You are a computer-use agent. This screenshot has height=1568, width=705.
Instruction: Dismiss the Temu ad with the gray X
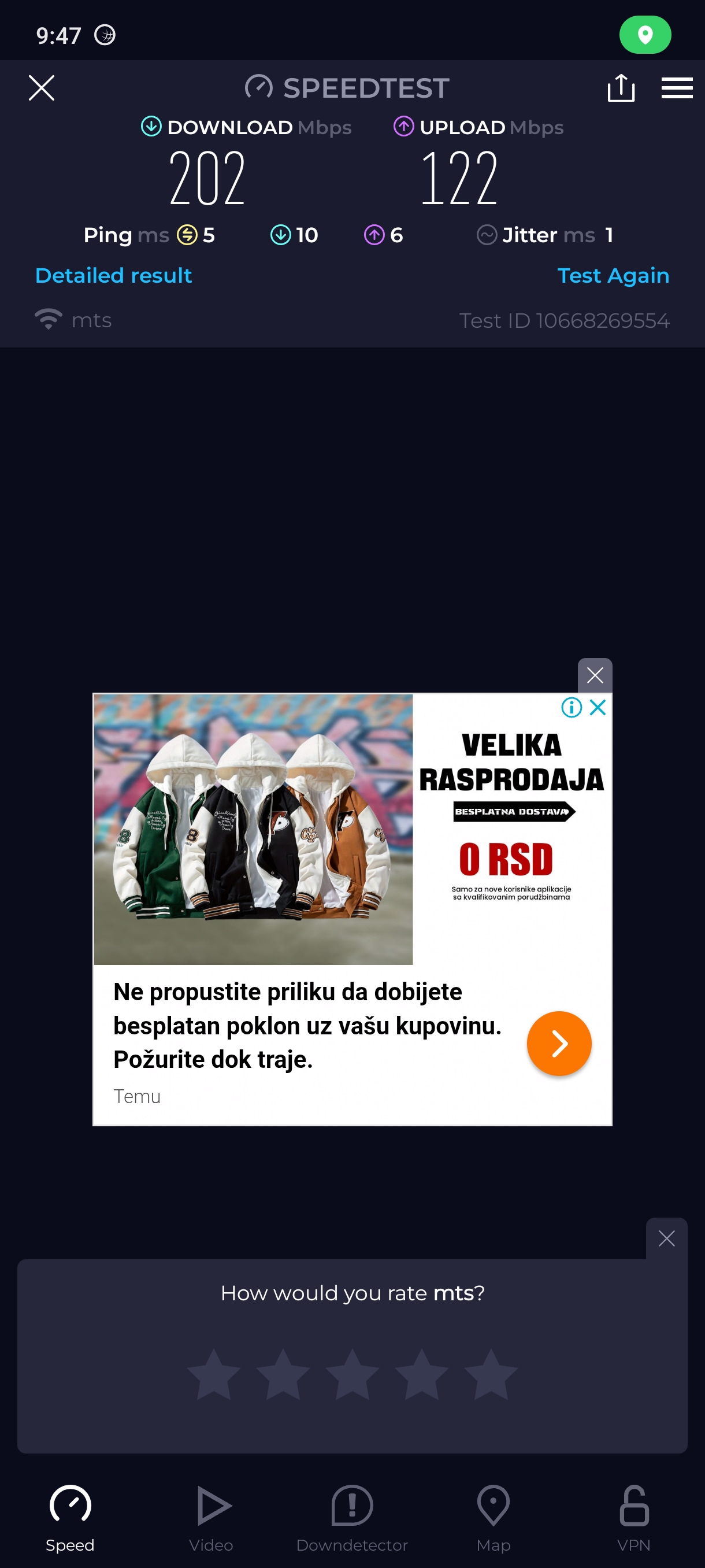[594, 675]
